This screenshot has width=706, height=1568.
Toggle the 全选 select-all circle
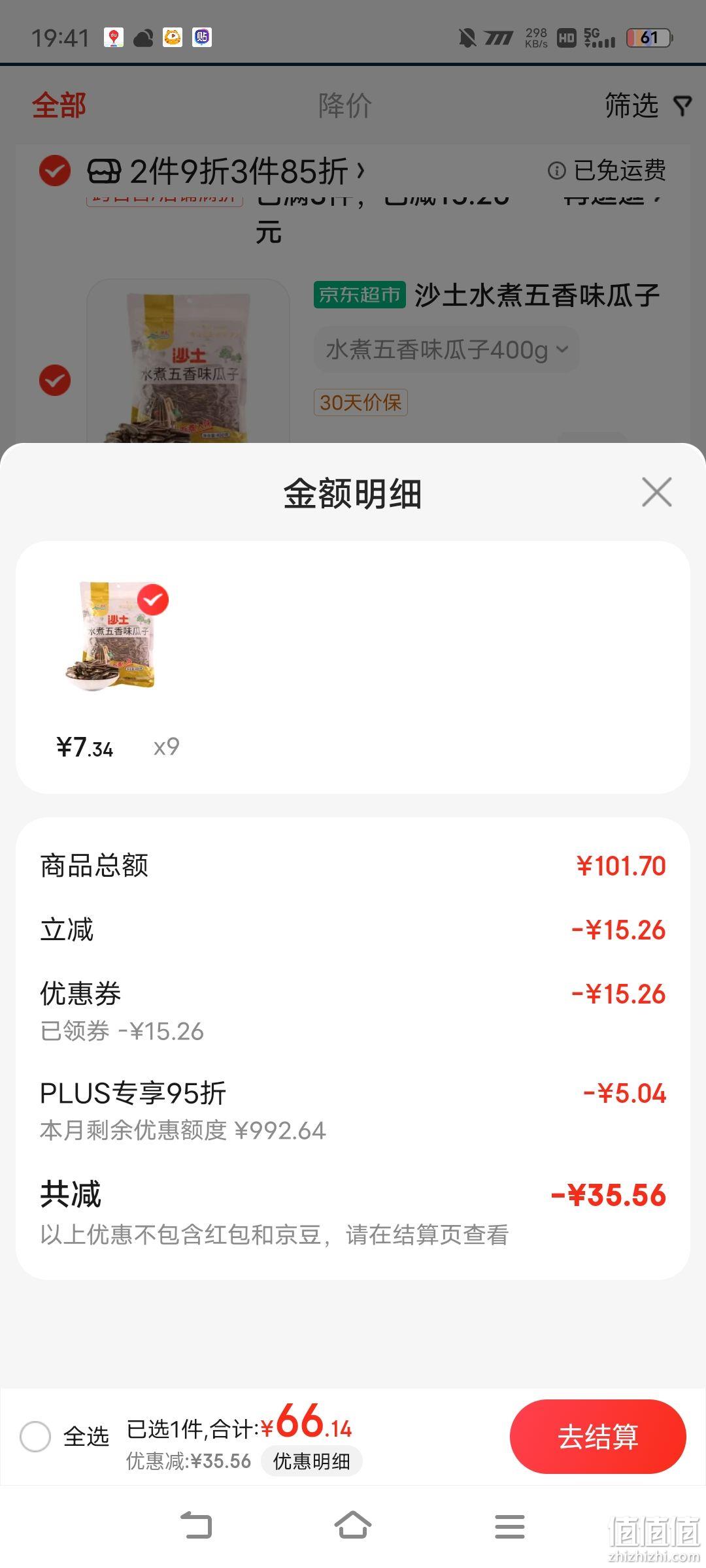click(x=35, y=1437)
